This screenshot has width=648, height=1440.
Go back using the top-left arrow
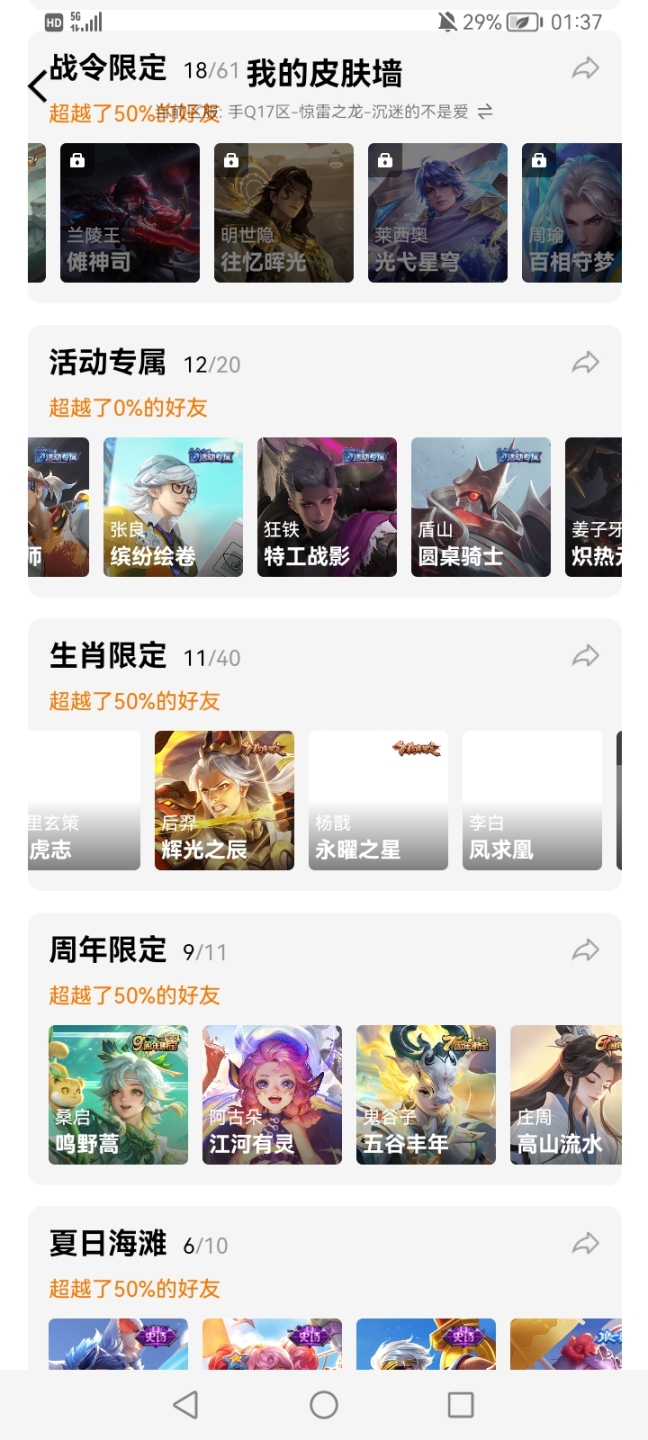38,87
